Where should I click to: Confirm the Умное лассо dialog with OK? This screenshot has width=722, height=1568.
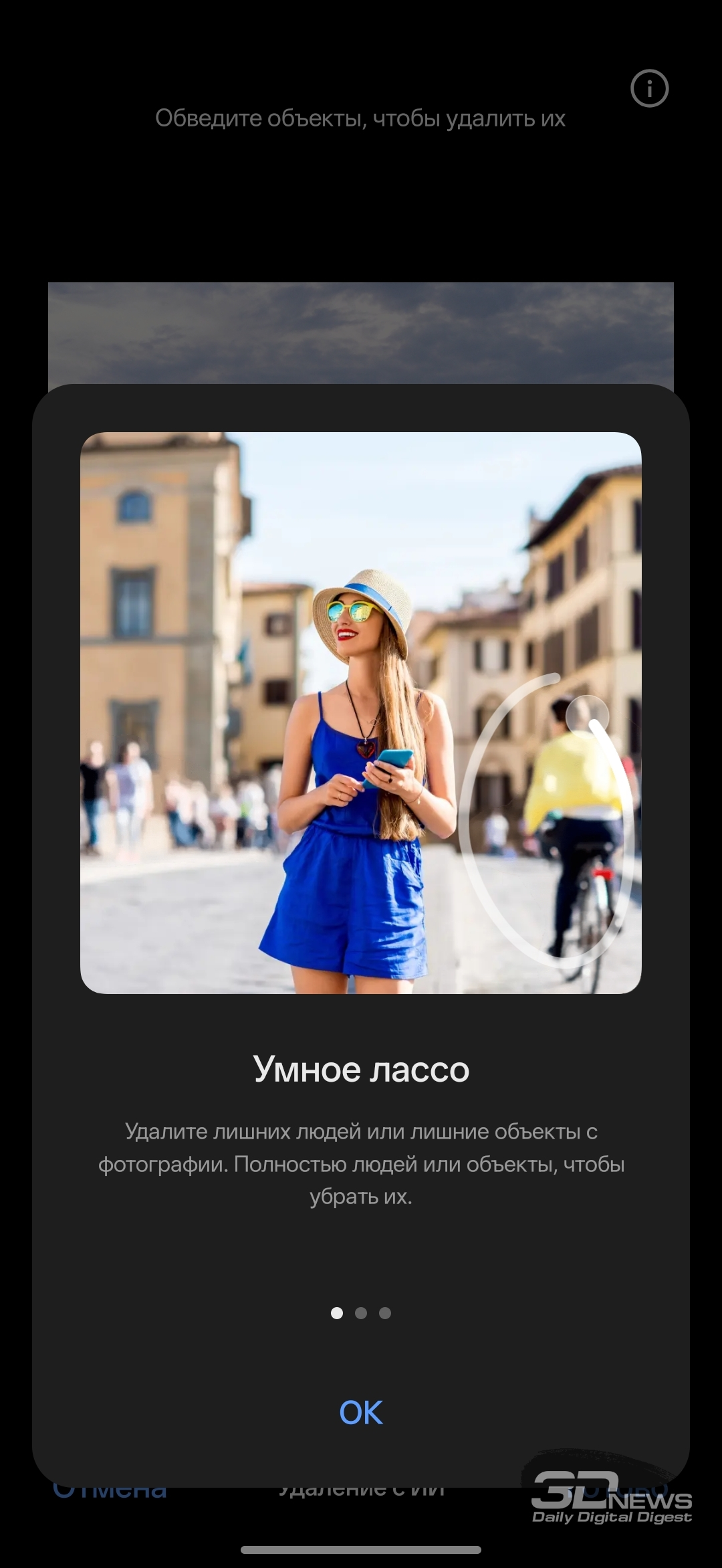[x=361, y=1412]
